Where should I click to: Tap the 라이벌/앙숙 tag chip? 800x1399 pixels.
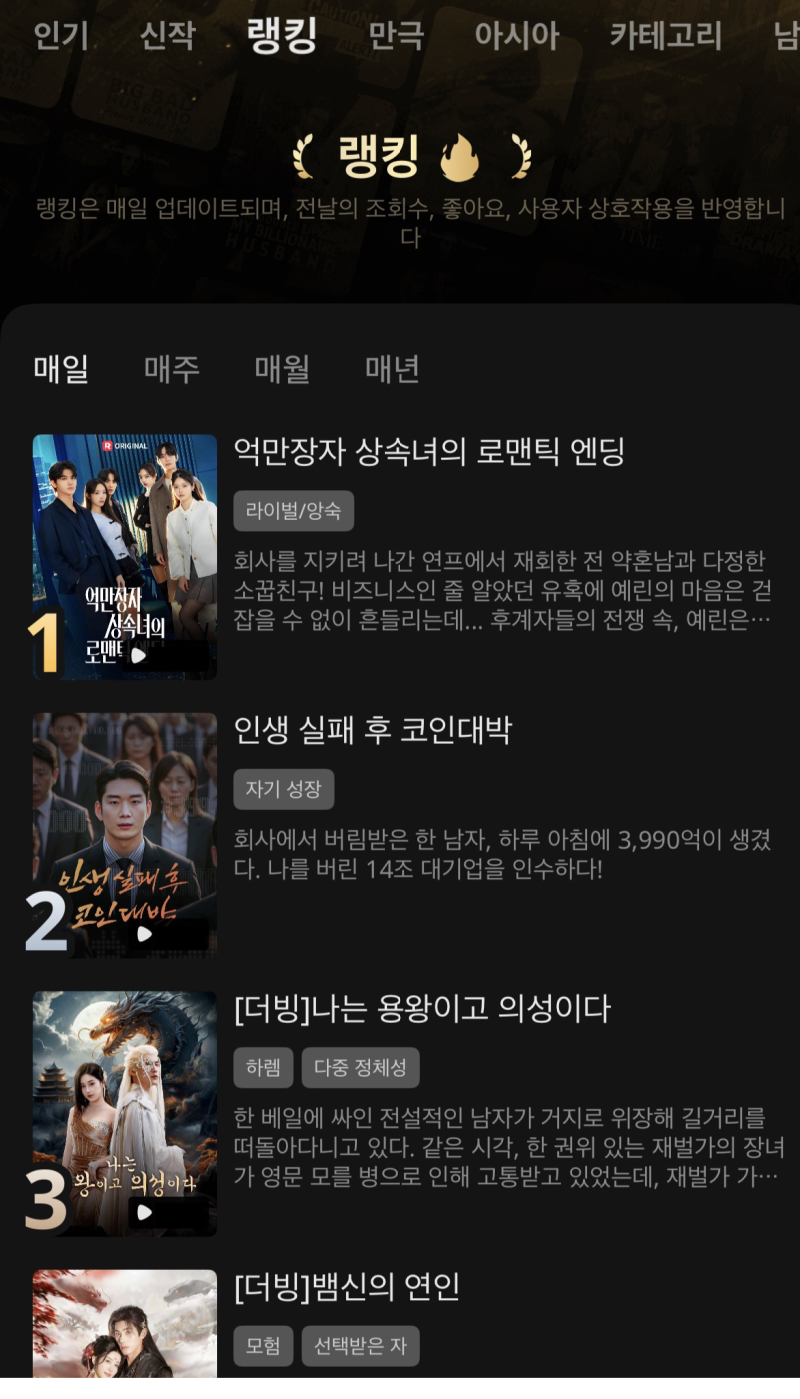(x=293, y=511)
